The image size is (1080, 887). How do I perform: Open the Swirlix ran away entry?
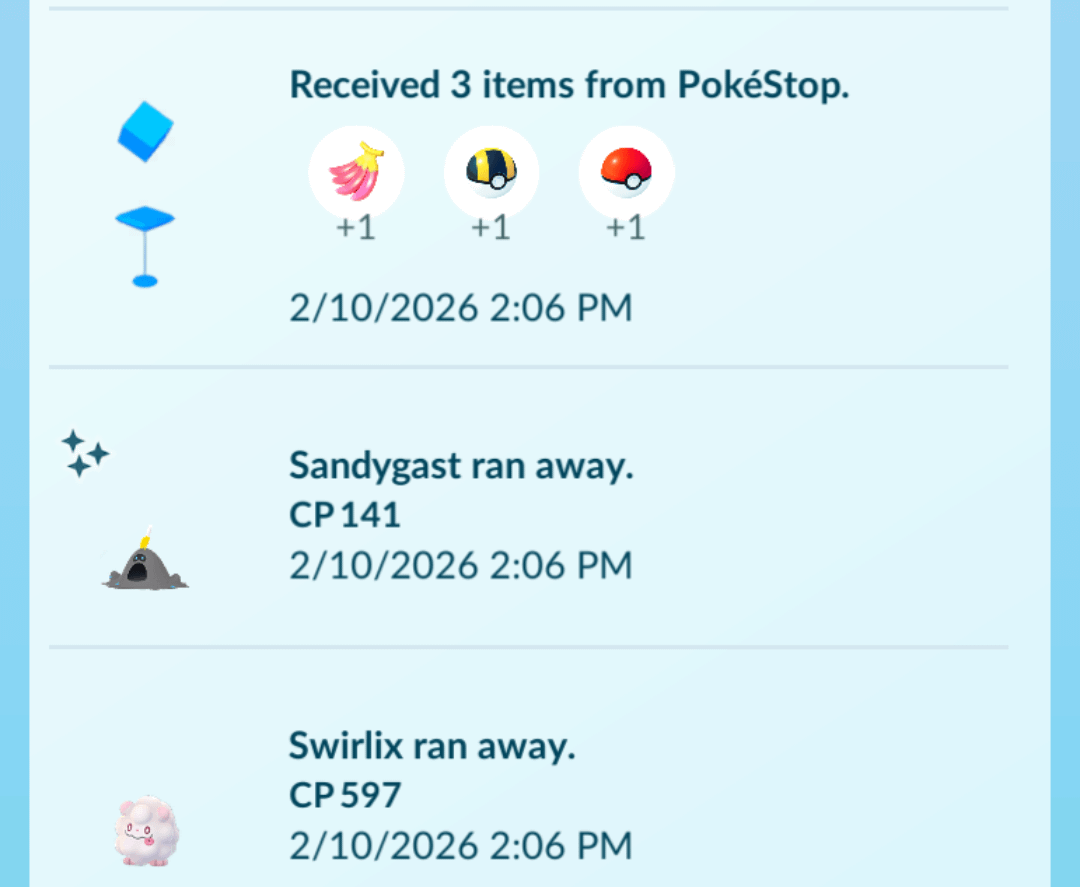point(432,746)
